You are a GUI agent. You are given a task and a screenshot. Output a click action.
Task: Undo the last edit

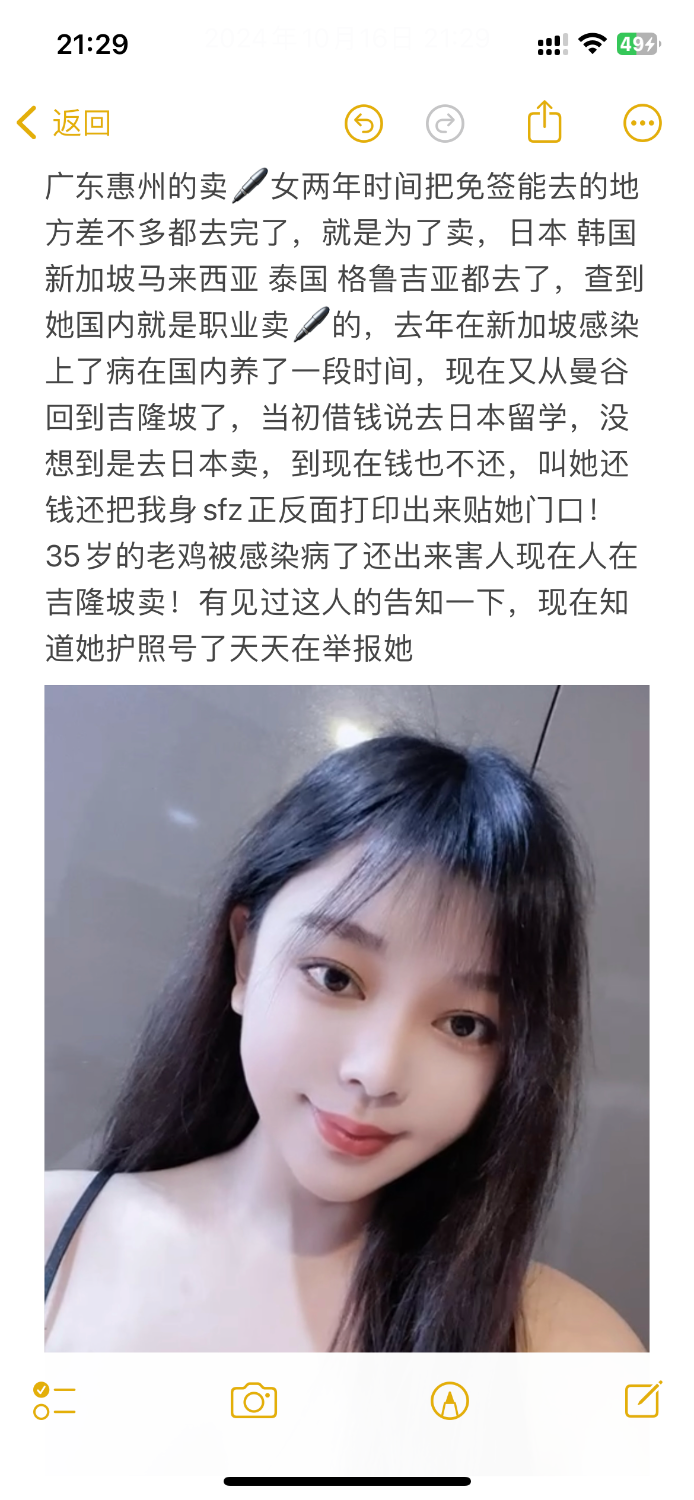(364, 124)
